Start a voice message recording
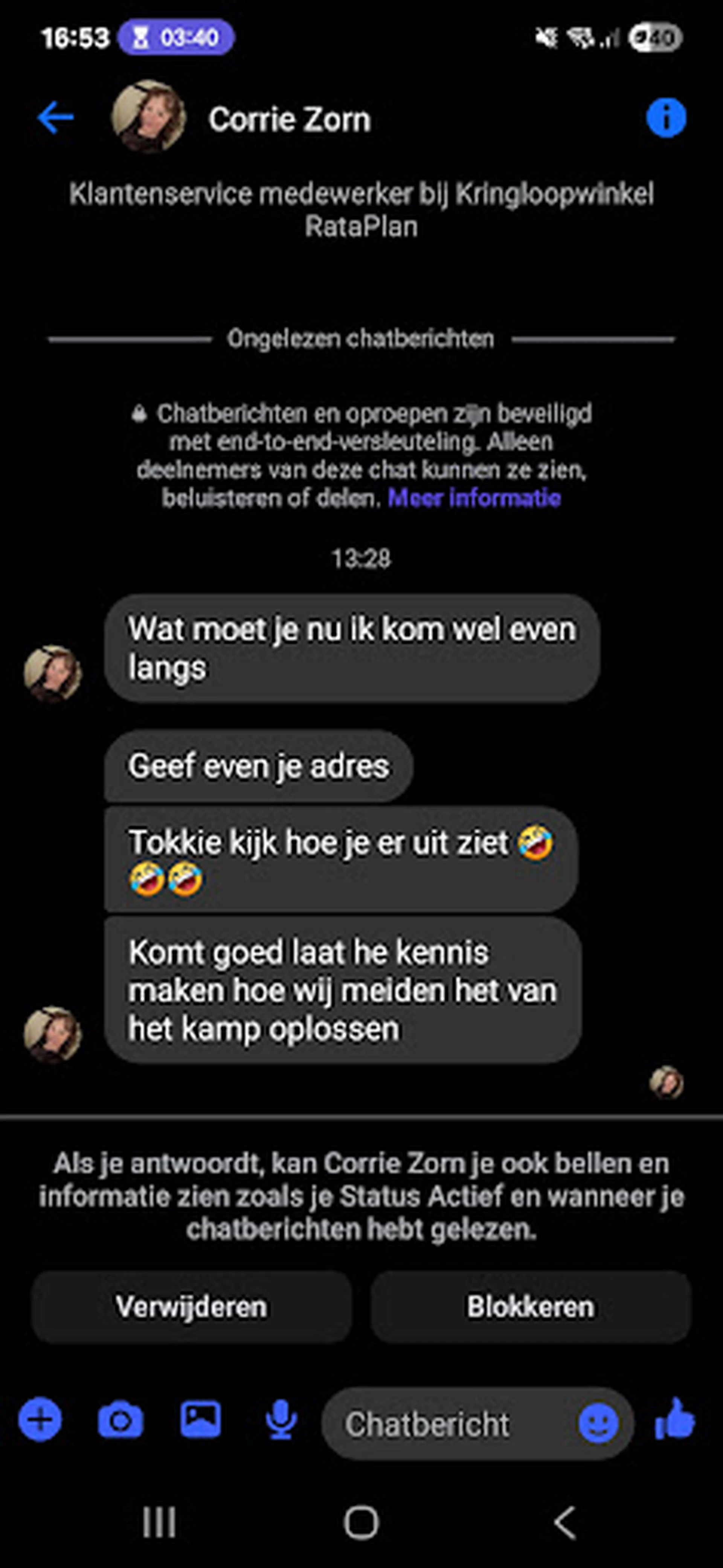Viewport: 723px width, 1568px height. (x=281, y=1420)
